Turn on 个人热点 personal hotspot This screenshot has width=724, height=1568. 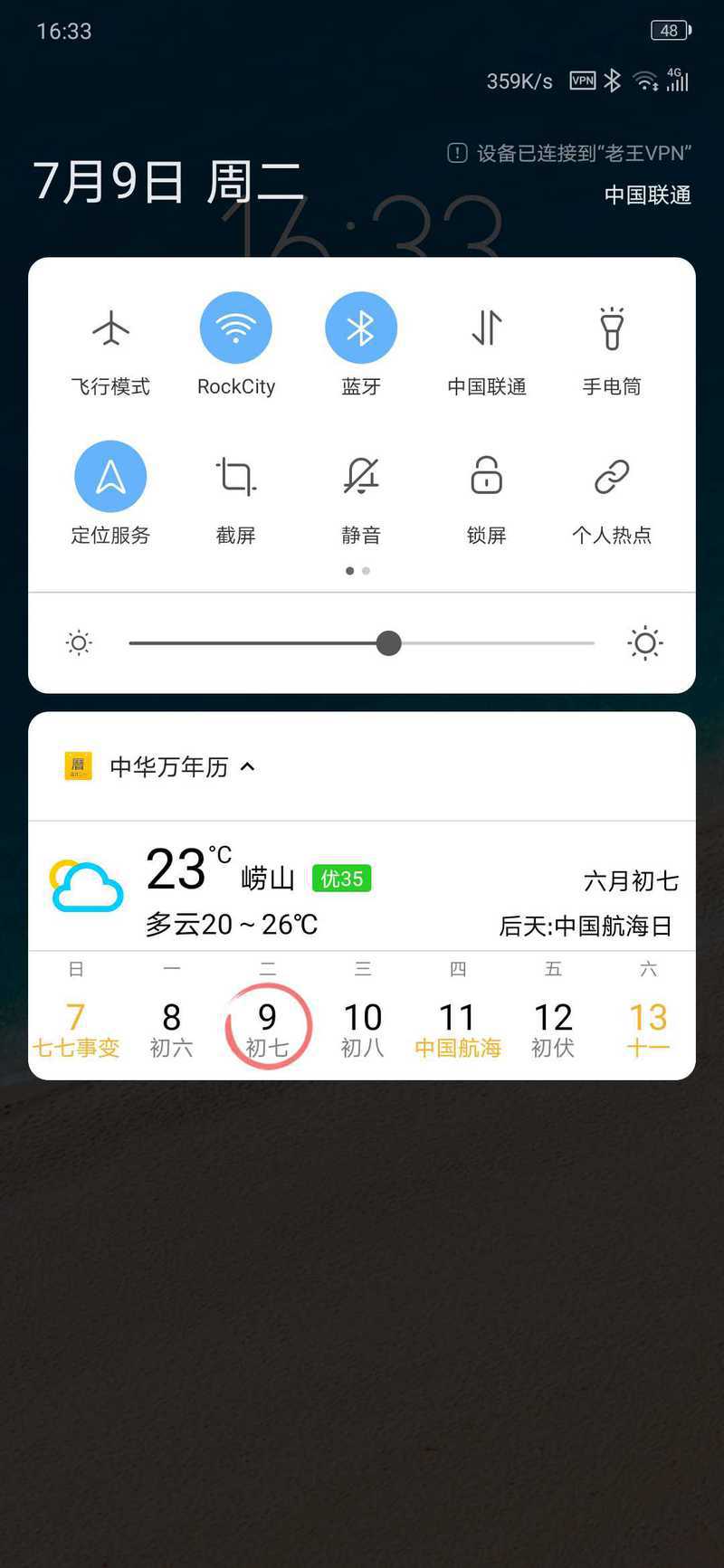pyautogui.click(x=612, y=477)
